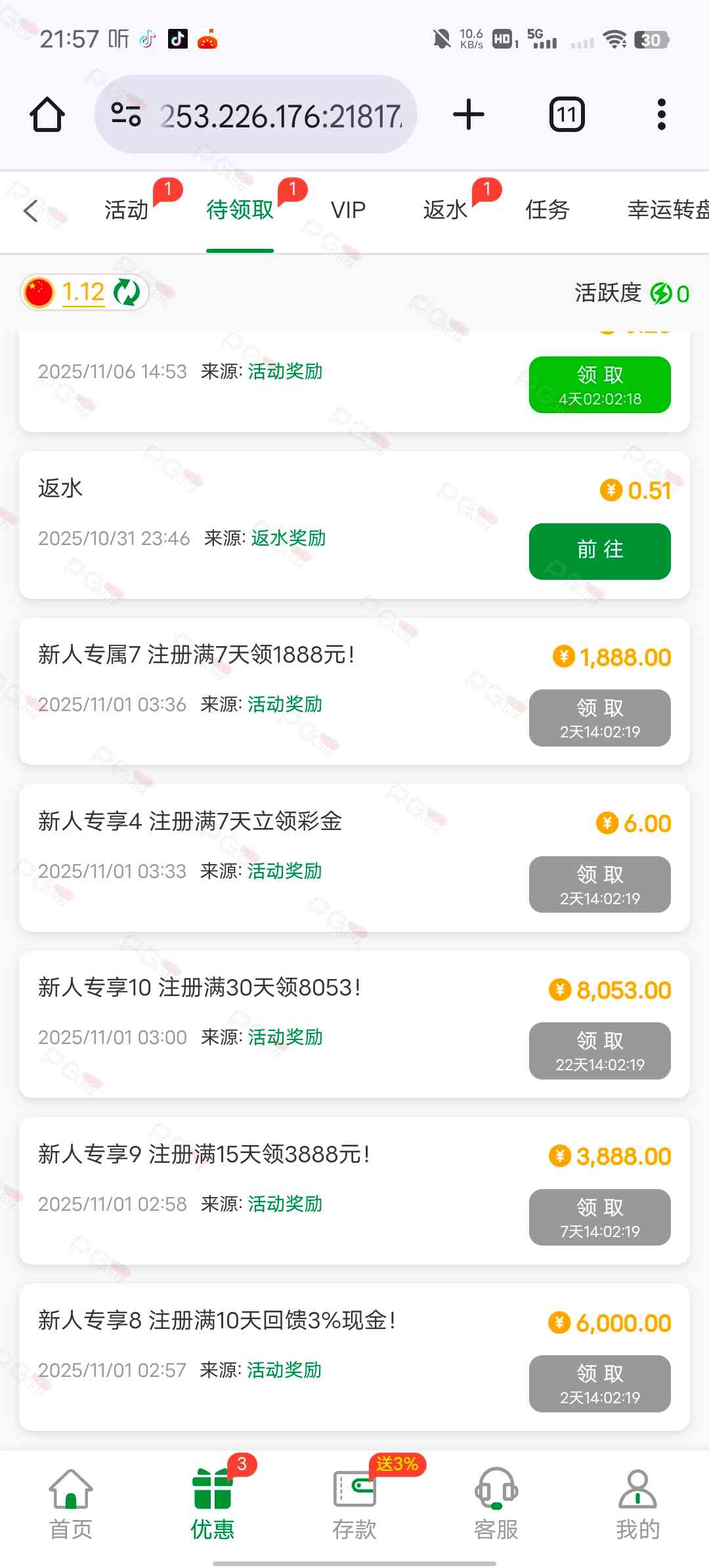Tap 前往 on the 返水 reward
Image resolution: width=709 pixels, height=1568 pixels.
599,551
